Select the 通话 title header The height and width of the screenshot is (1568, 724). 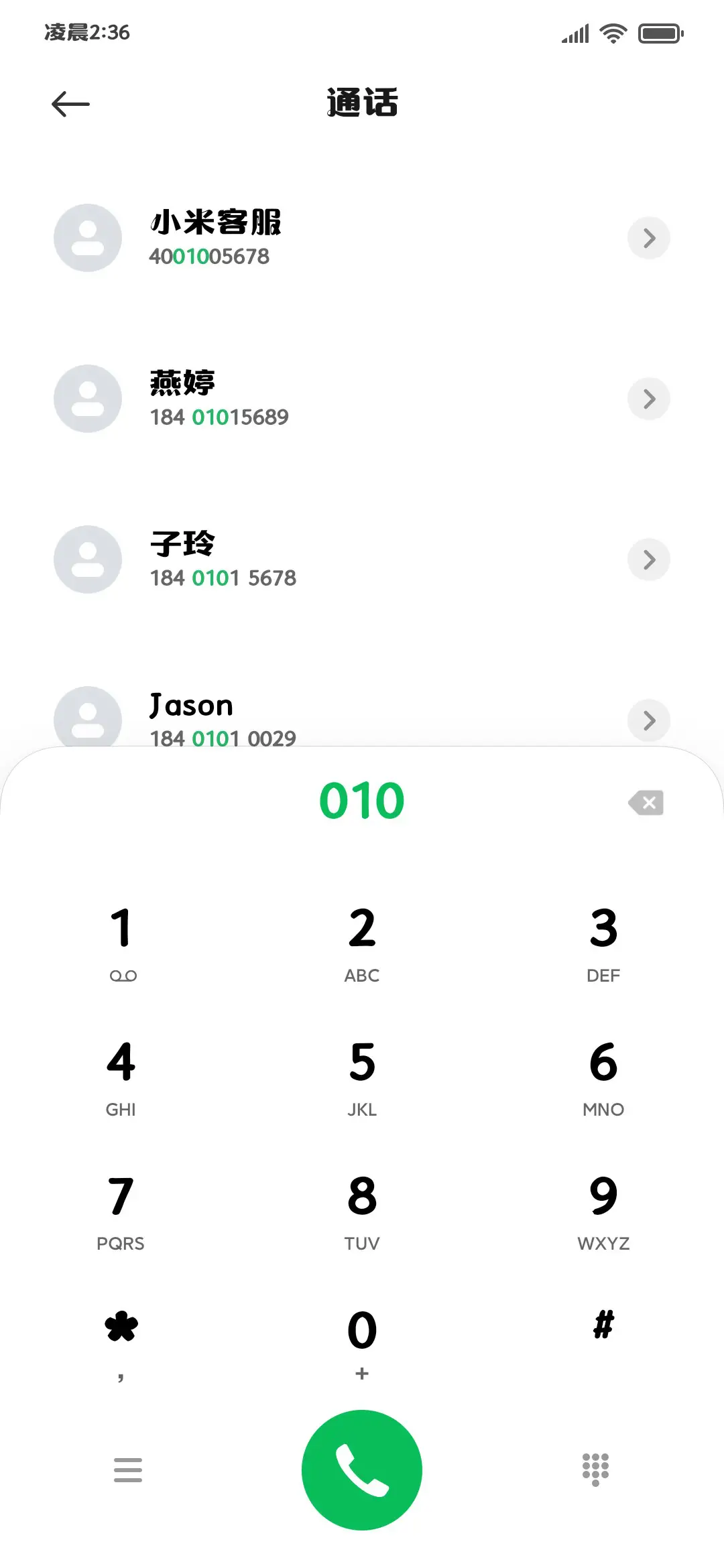361,104
